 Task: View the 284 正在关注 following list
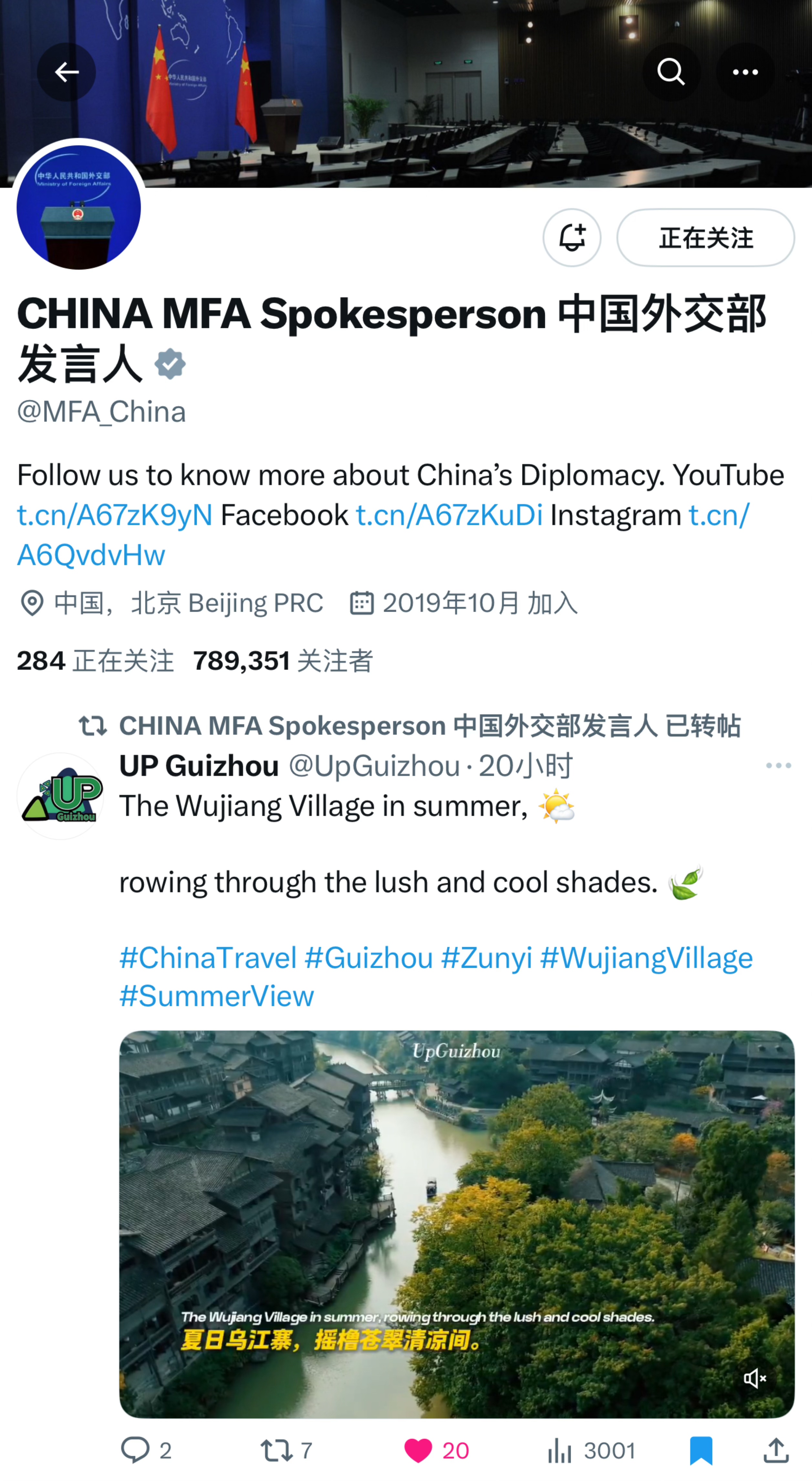coord(95,661)
